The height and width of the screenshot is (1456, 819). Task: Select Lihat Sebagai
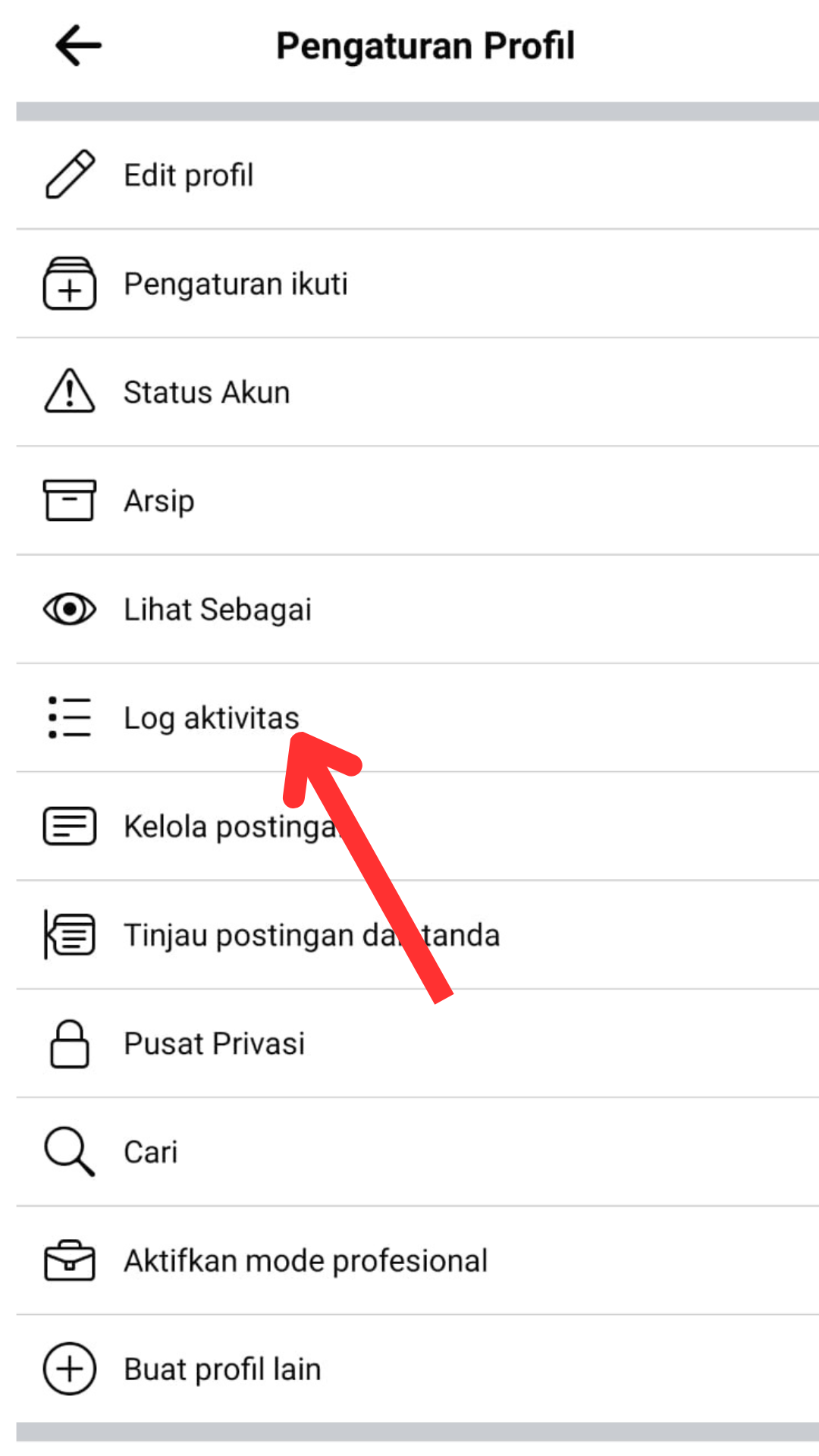417,609
